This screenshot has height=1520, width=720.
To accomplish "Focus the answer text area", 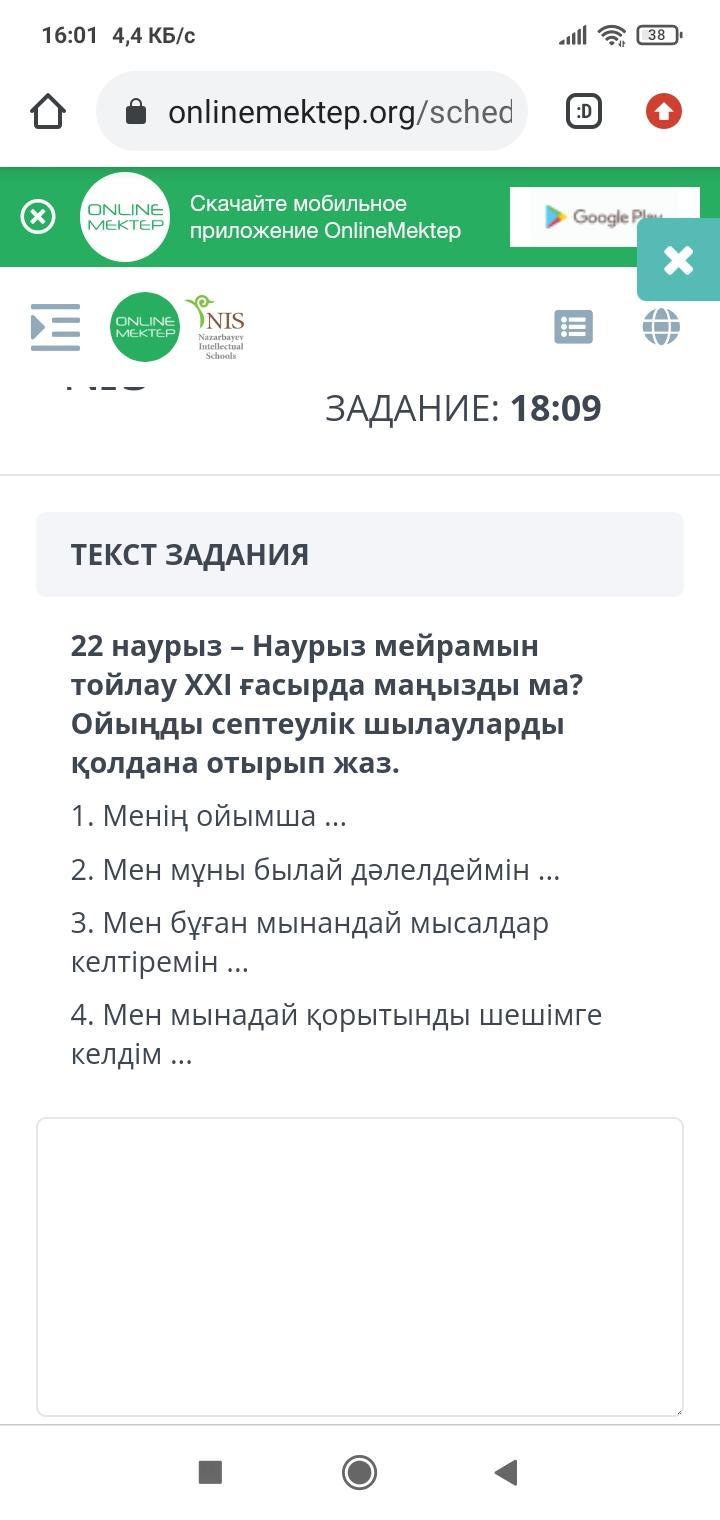I will (360, 1266).
